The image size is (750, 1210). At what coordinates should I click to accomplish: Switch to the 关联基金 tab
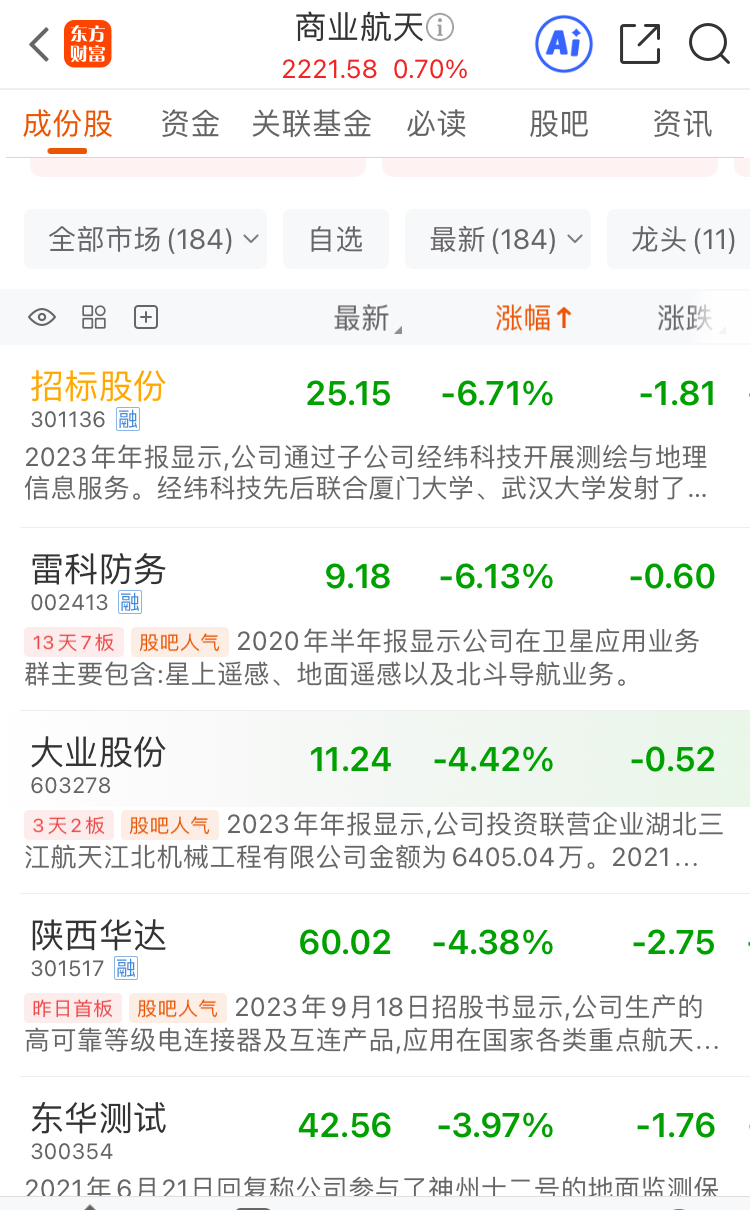click(311, 124)
